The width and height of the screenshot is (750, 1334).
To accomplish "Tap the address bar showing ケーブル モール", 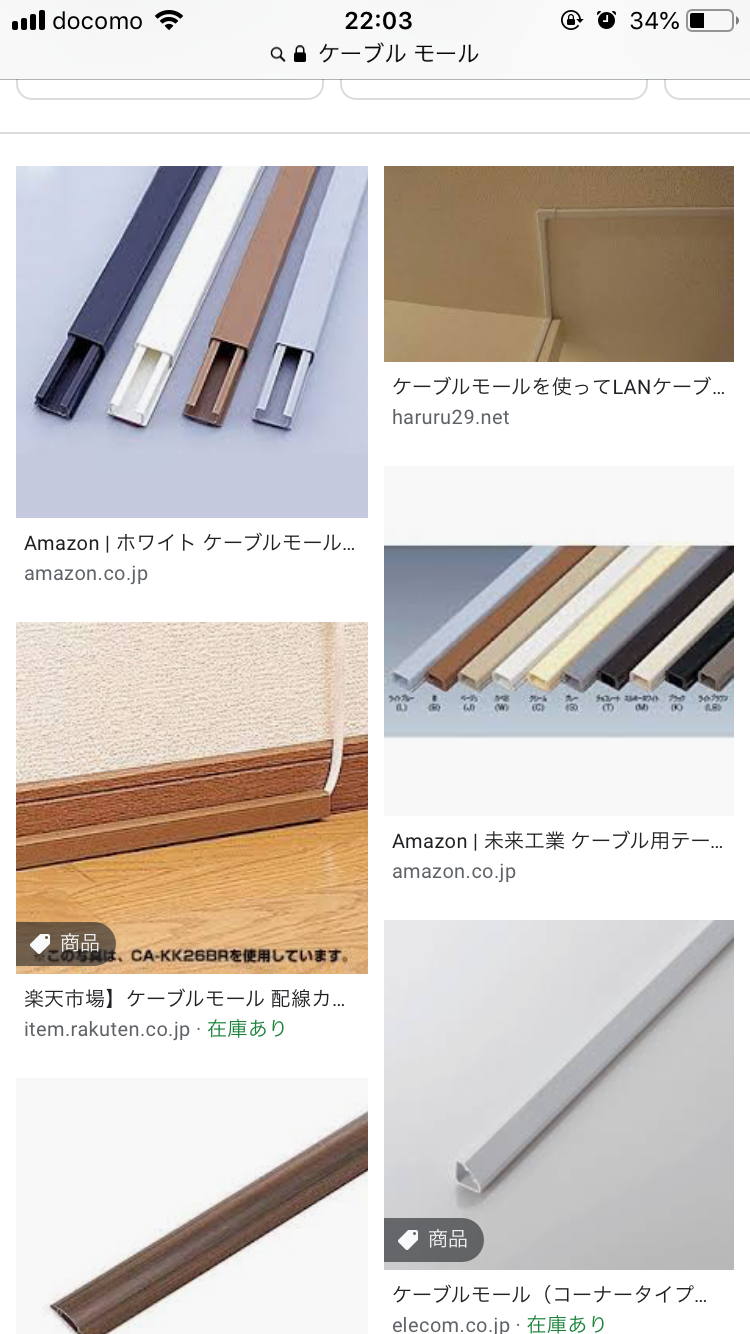I will 376,54.
